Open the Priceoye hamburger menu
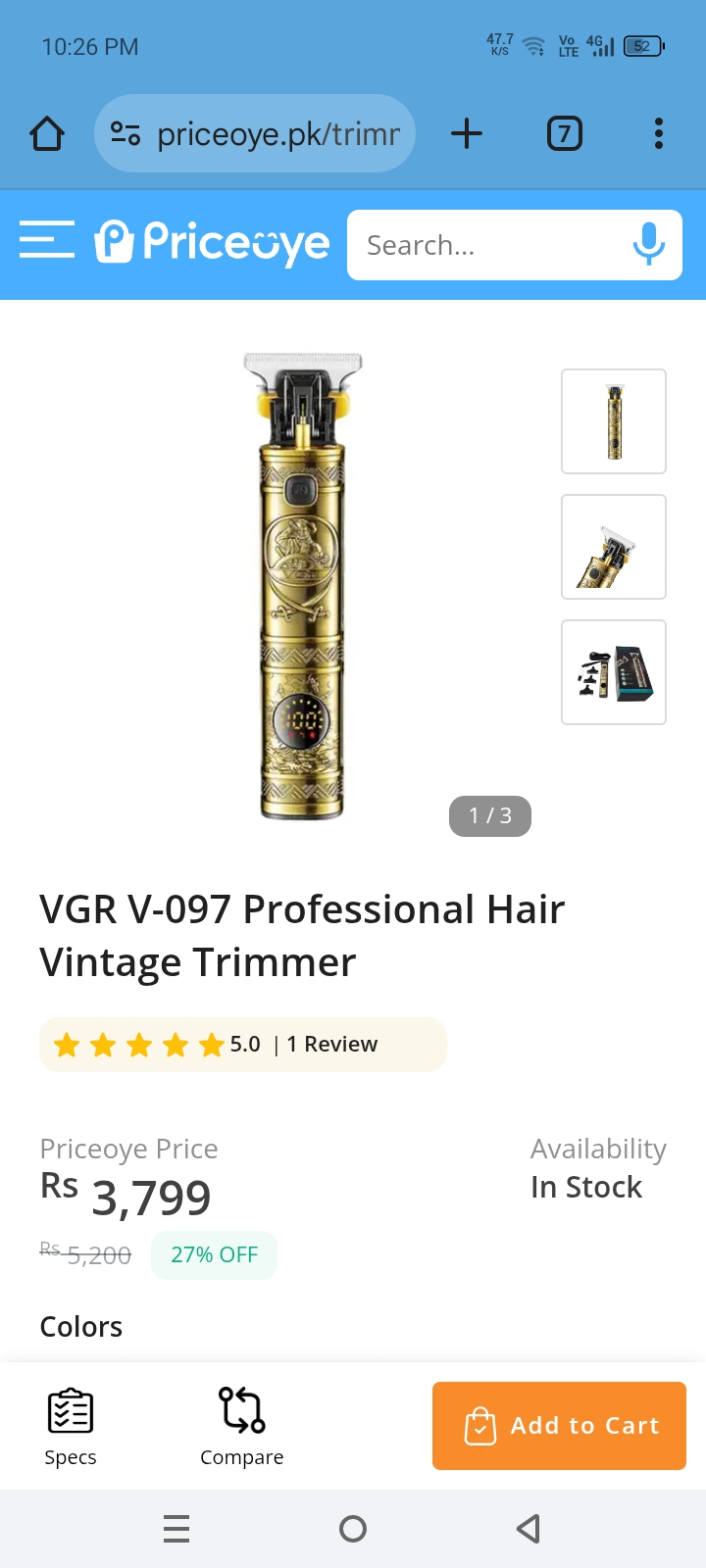This screenshot has height=1568, width=706. 47,240
